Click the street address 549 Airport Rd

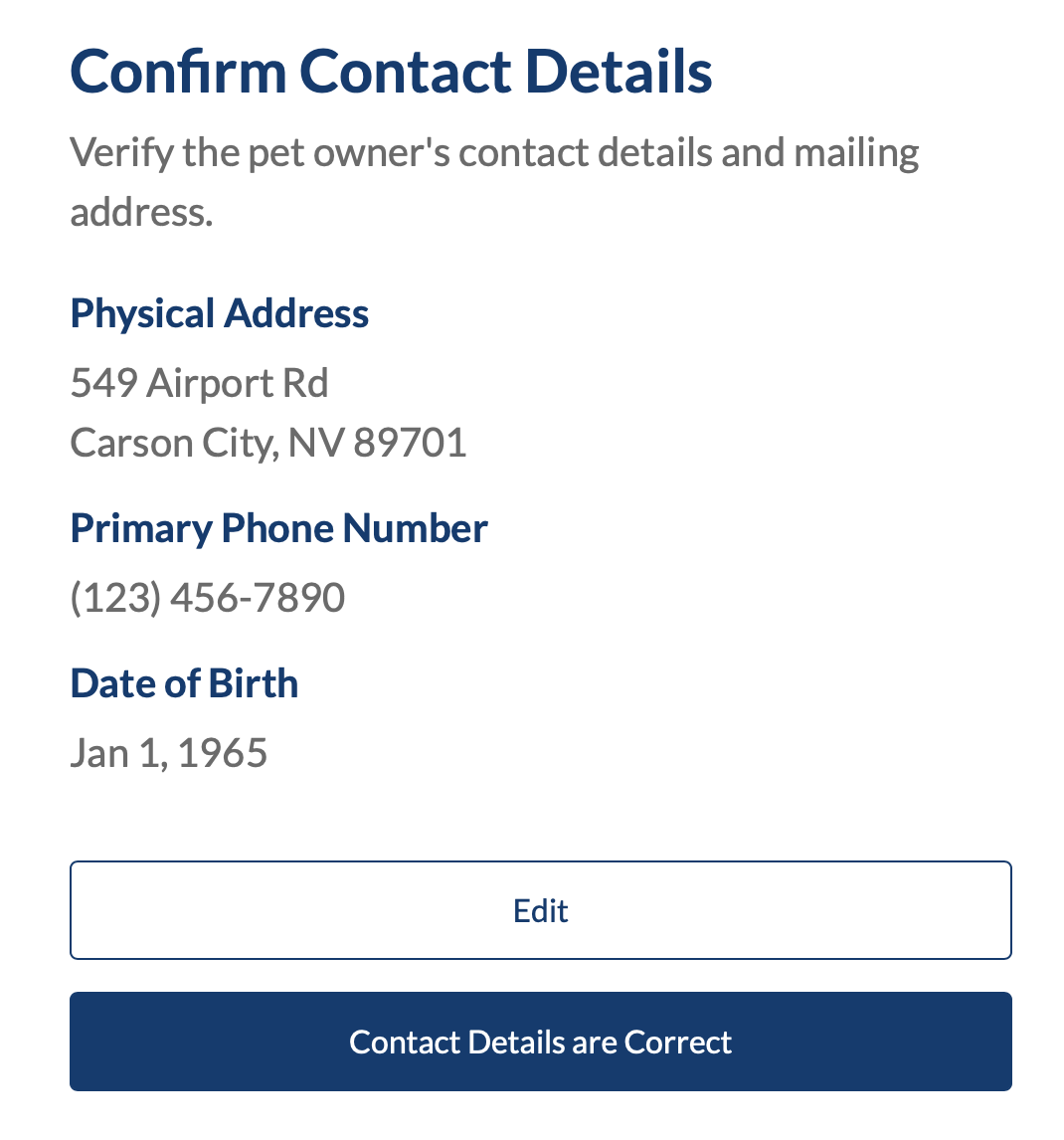(x=199, y=382)
